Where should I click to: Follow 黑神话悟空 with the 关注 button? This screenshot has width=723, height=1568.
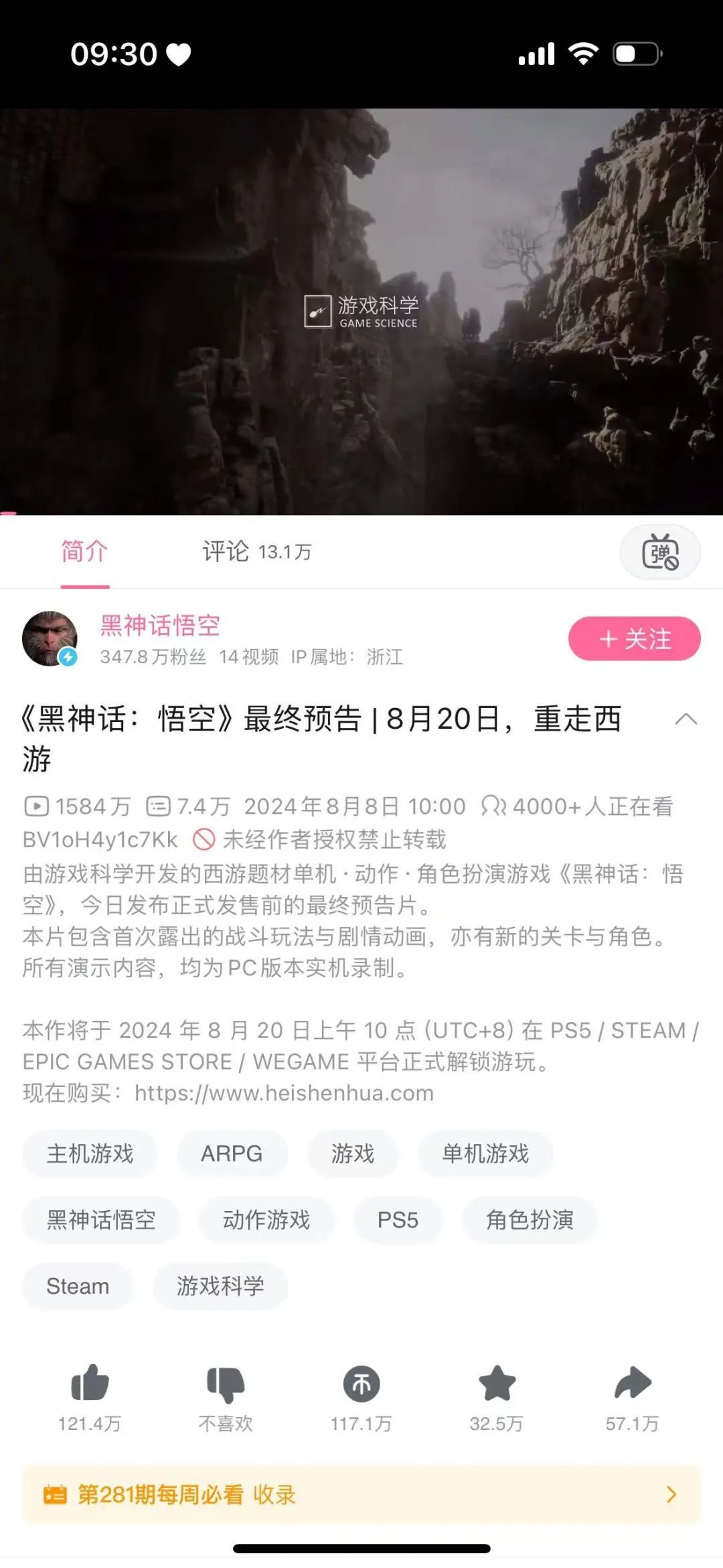tap(634, 638)
